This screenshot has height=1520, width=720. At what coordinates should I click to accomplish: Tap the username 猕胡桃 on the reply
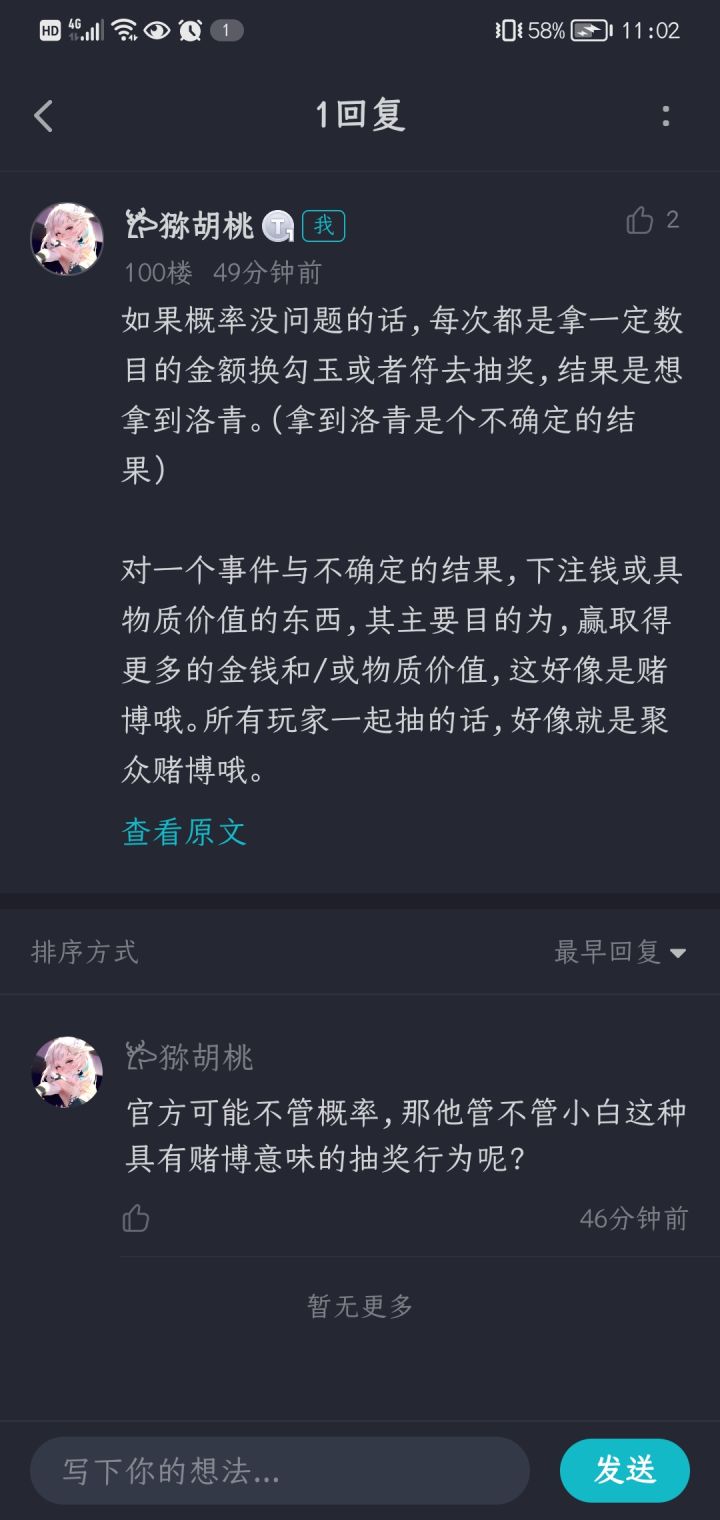tap(192, 1057)
